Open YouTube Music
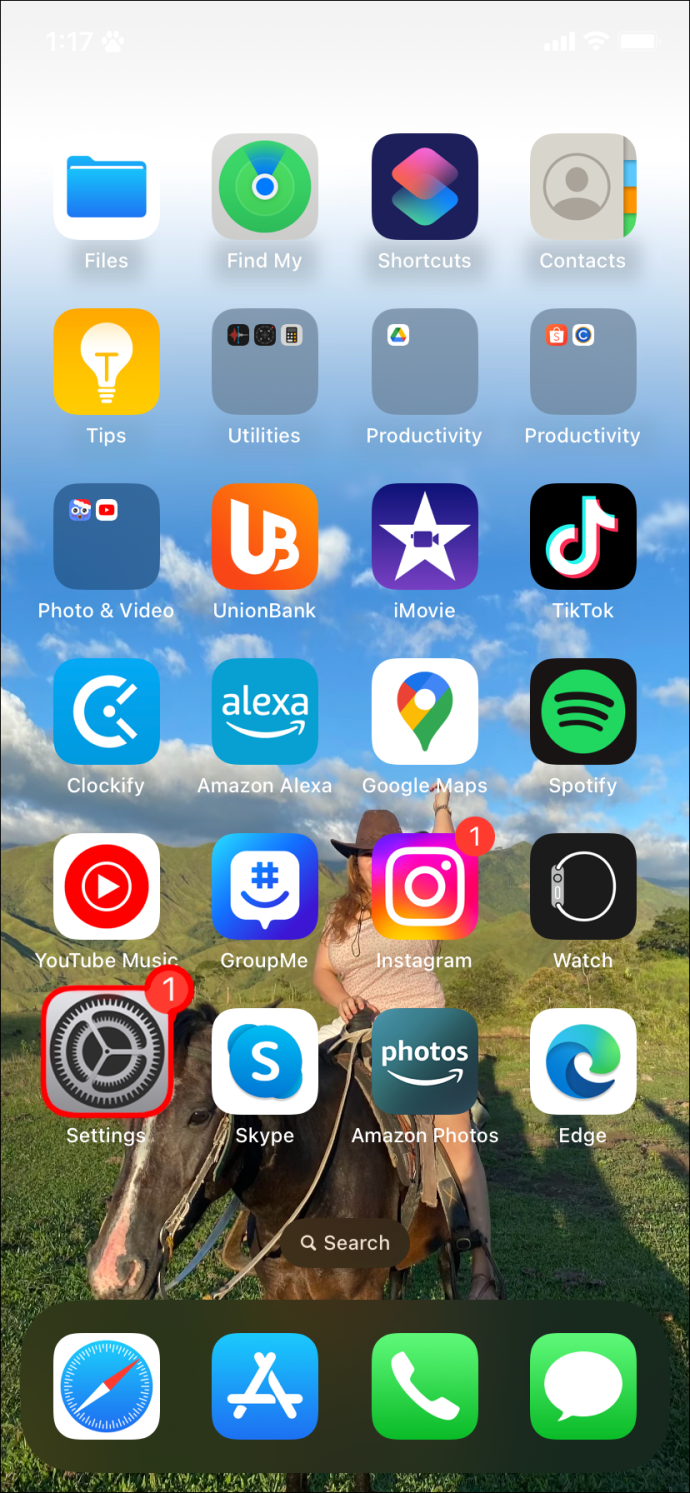This screenshot has width=690, height=1493. coord(106,887)
